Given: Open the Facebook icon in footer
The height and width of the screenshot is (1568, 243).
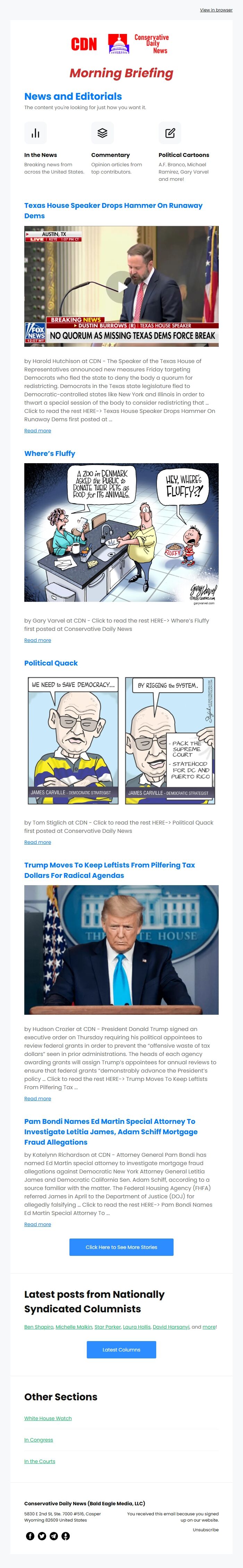Looking at the screenshot, I should [x=31, y=1536].
